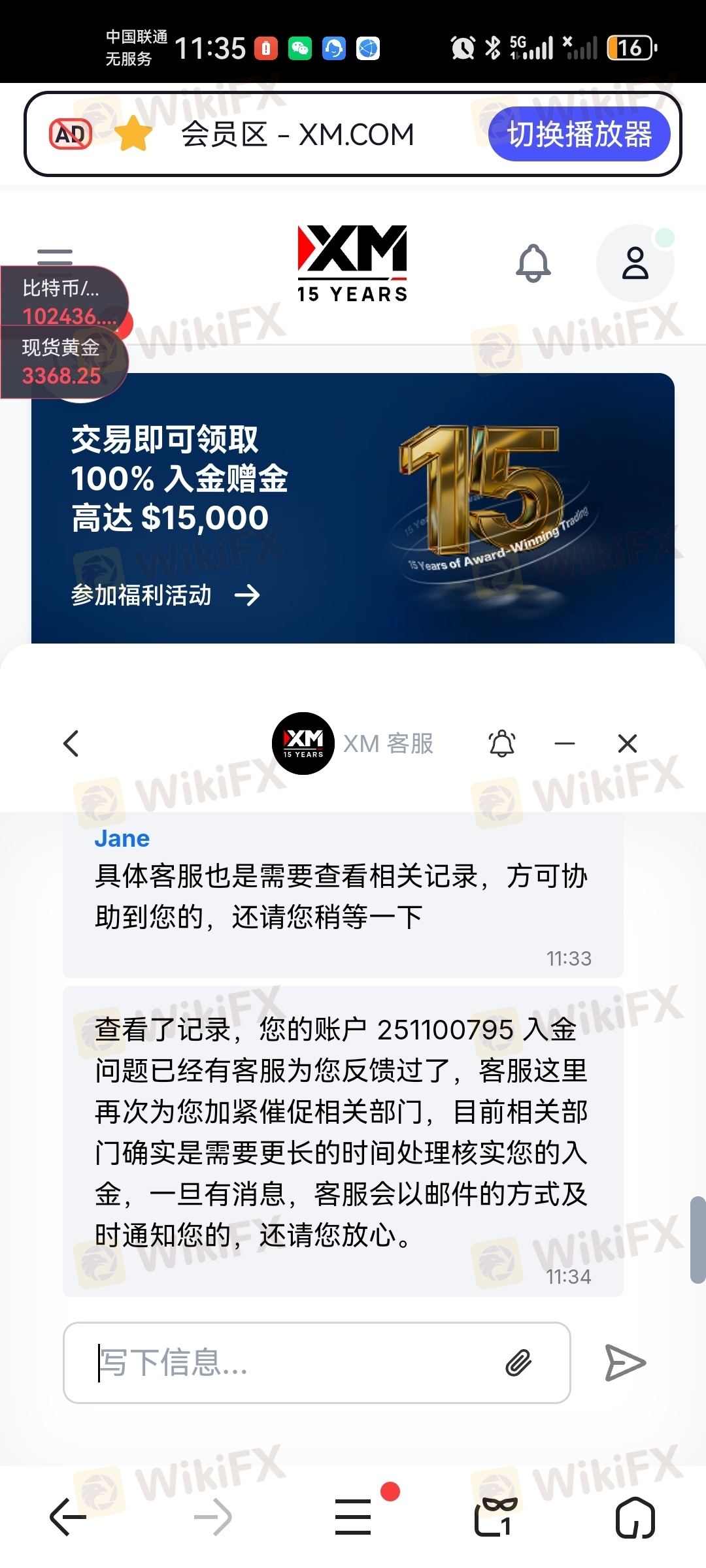
Task: Send the chat message
Action: point(625,1363)
